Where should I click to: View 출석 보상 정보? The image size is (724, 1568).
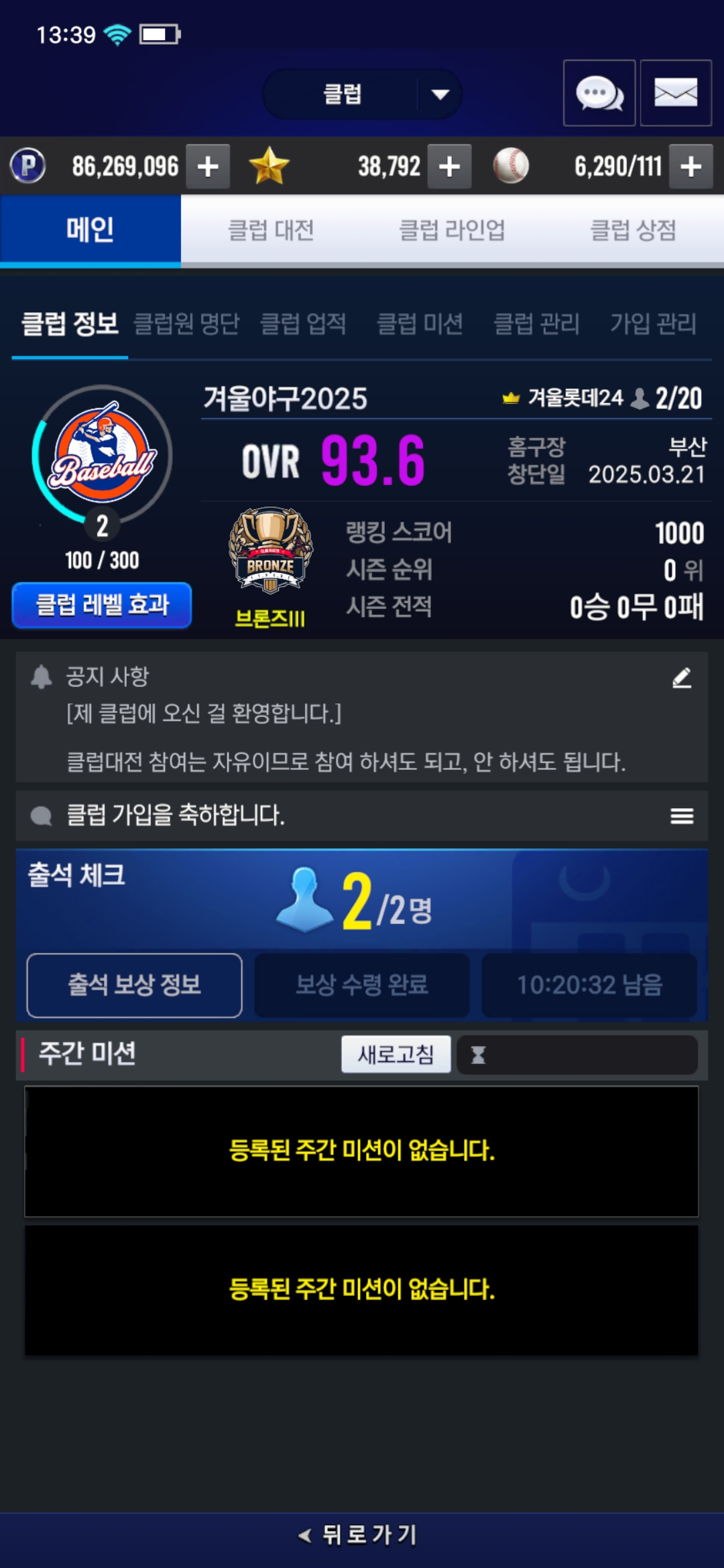click(134, 985)
